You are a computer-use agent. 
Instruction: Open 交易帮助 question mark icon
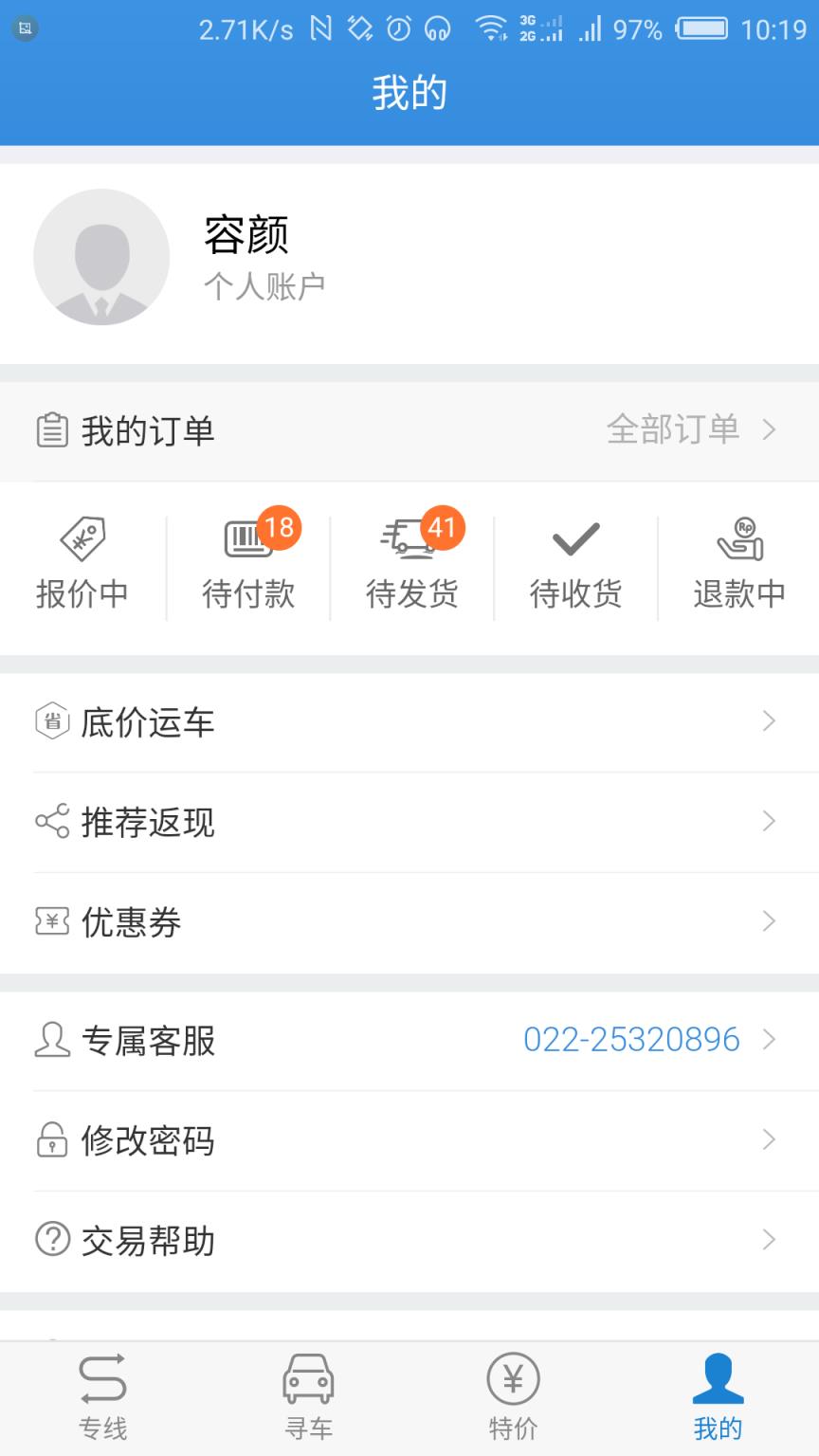tap(52, 1240)
